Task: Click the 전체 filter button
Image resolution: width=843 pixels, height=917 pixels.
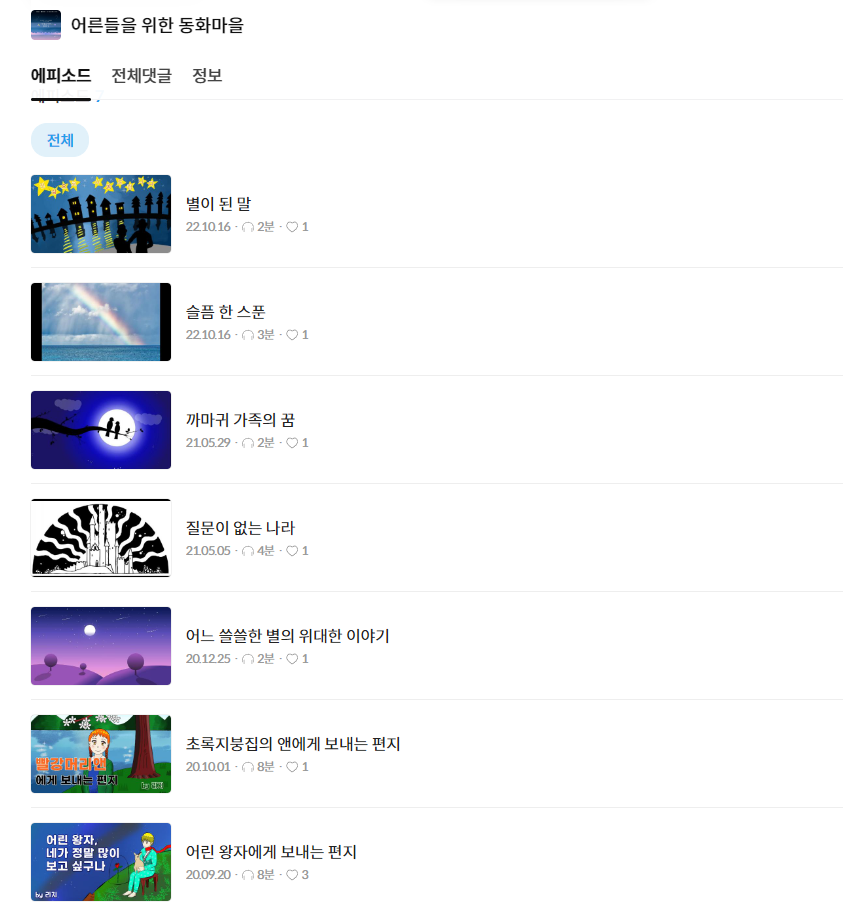Action: click(x=59, y=140)
